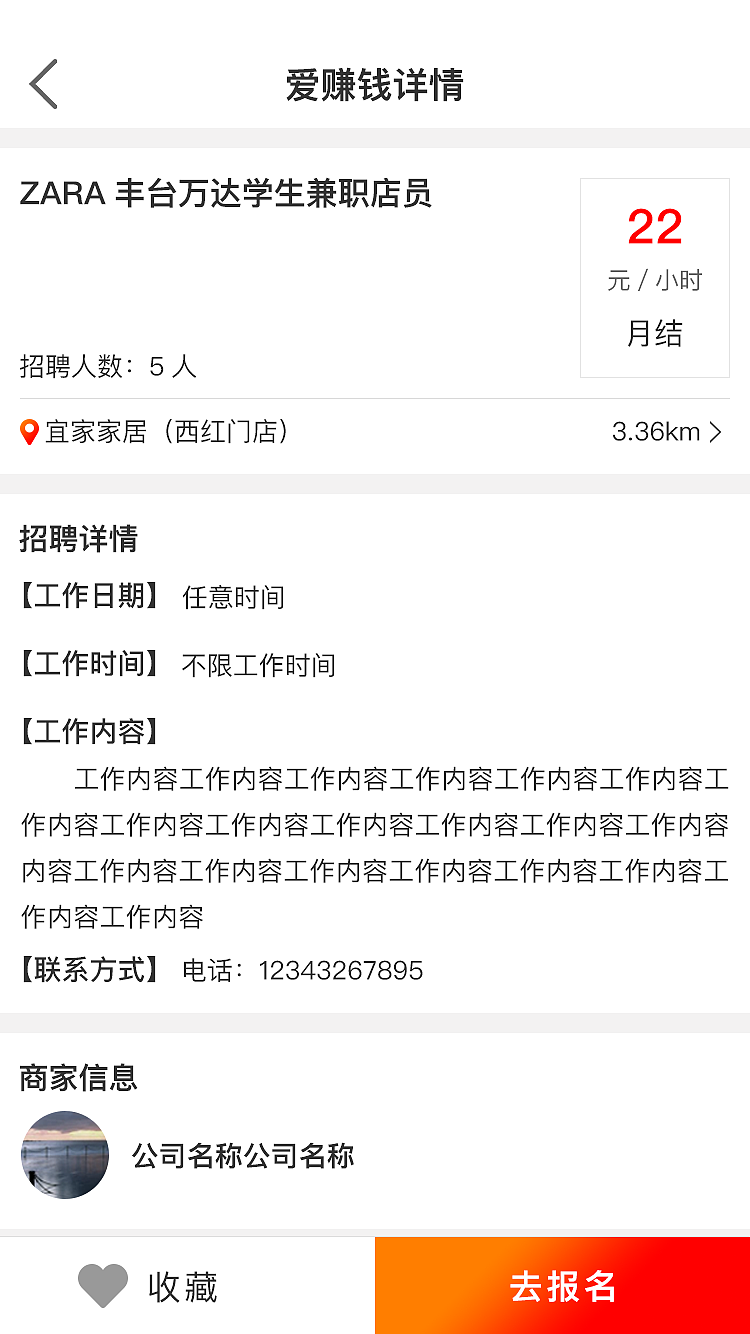The image size is (750, 1334).
Task: Tap the 月结 payment label
Action: [x=655, y=334]
